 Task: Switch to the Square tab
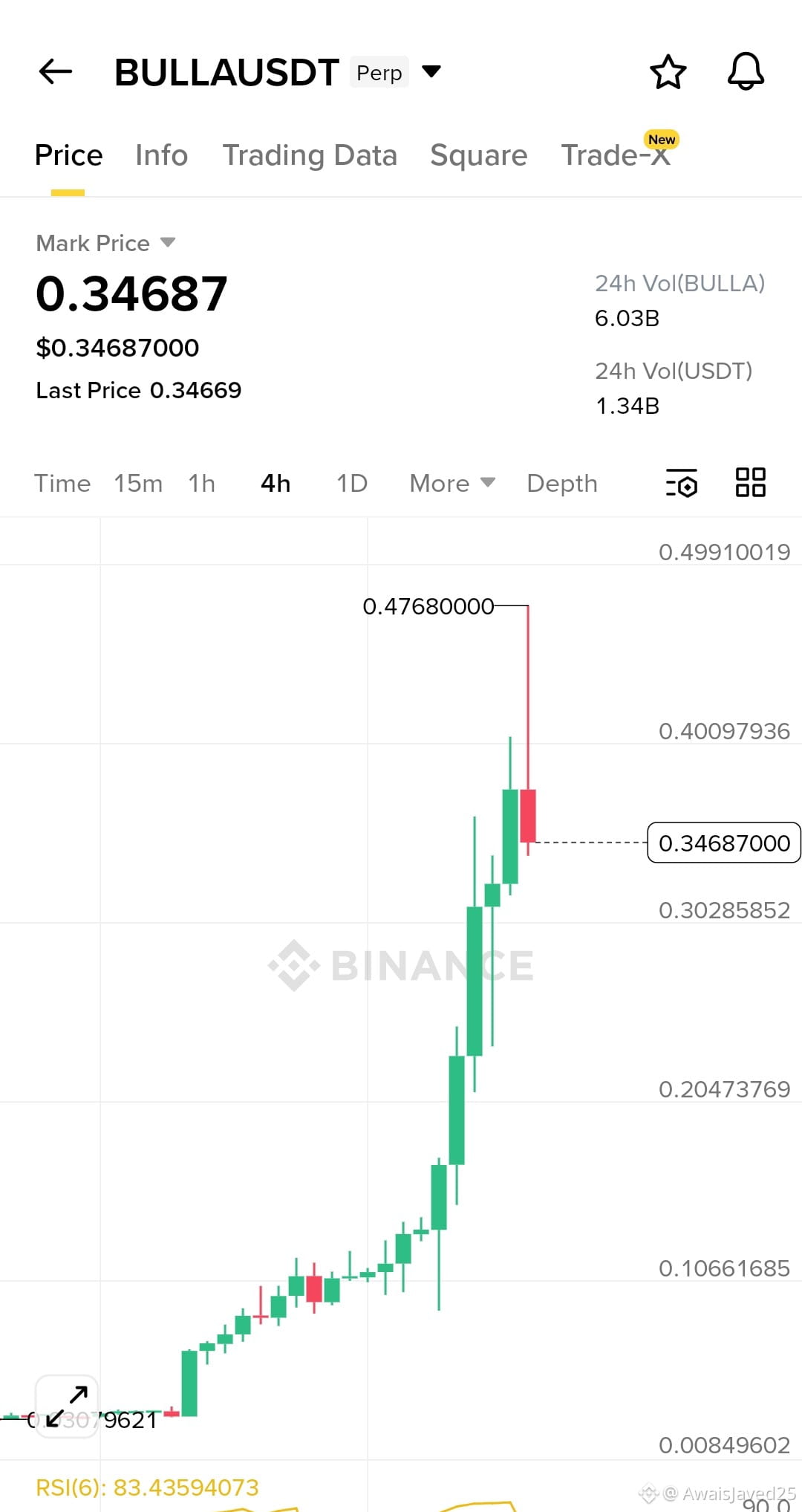pos(478,155)
